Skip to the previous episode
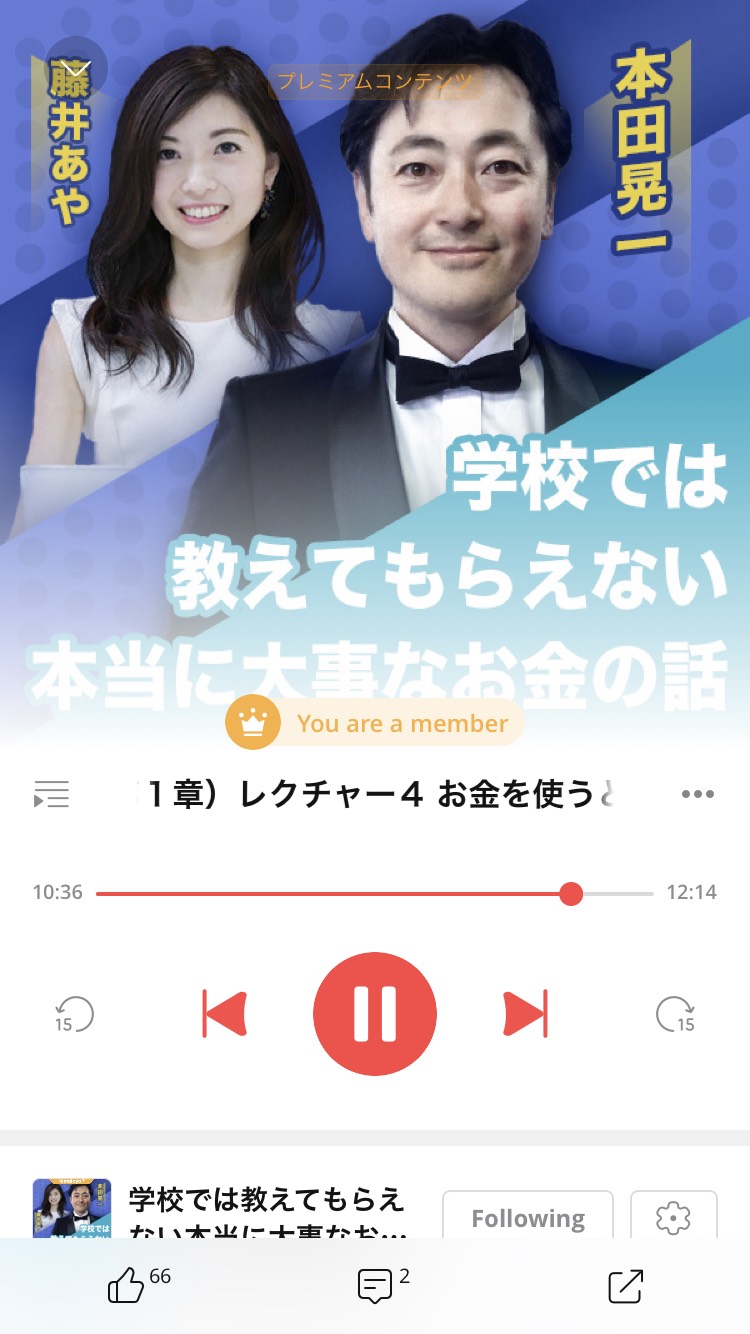 tap(225, 1014)
